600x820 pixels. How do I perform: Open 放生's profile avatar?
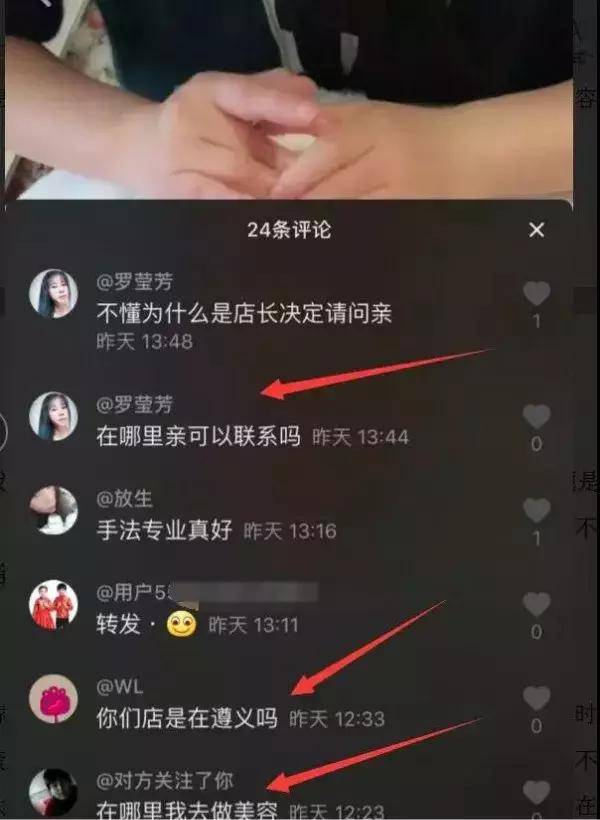coord(54,510)
